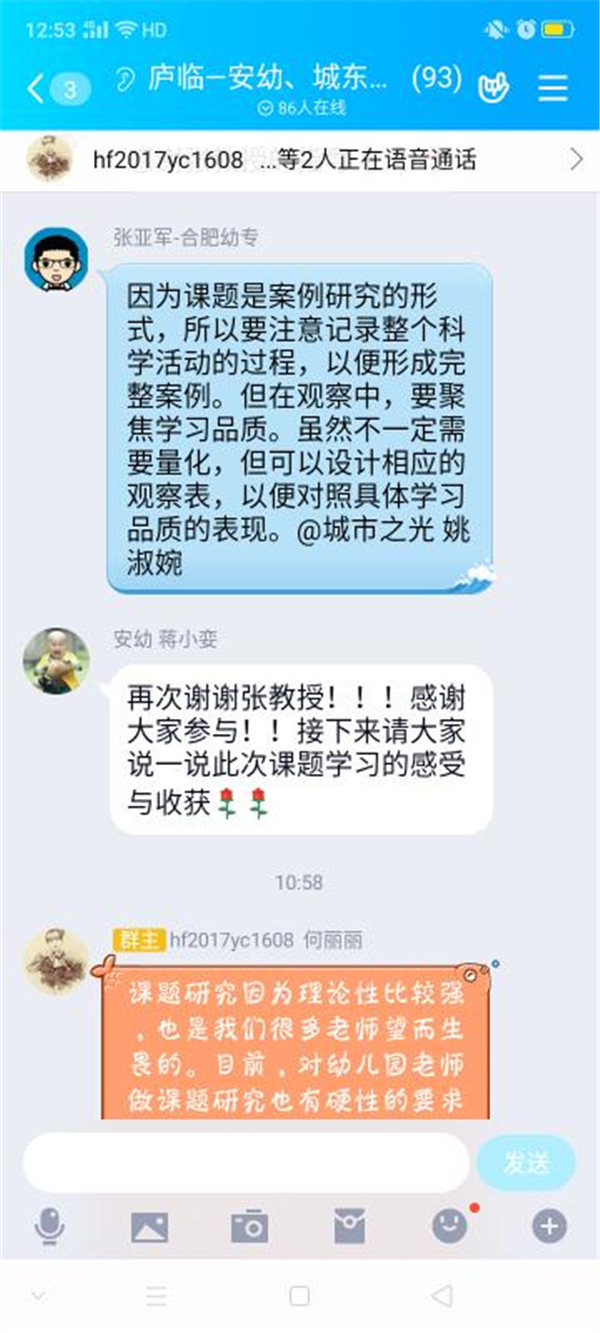600x1333 pixels.
Task: Open the red envelope icon
Action: 349,1225
